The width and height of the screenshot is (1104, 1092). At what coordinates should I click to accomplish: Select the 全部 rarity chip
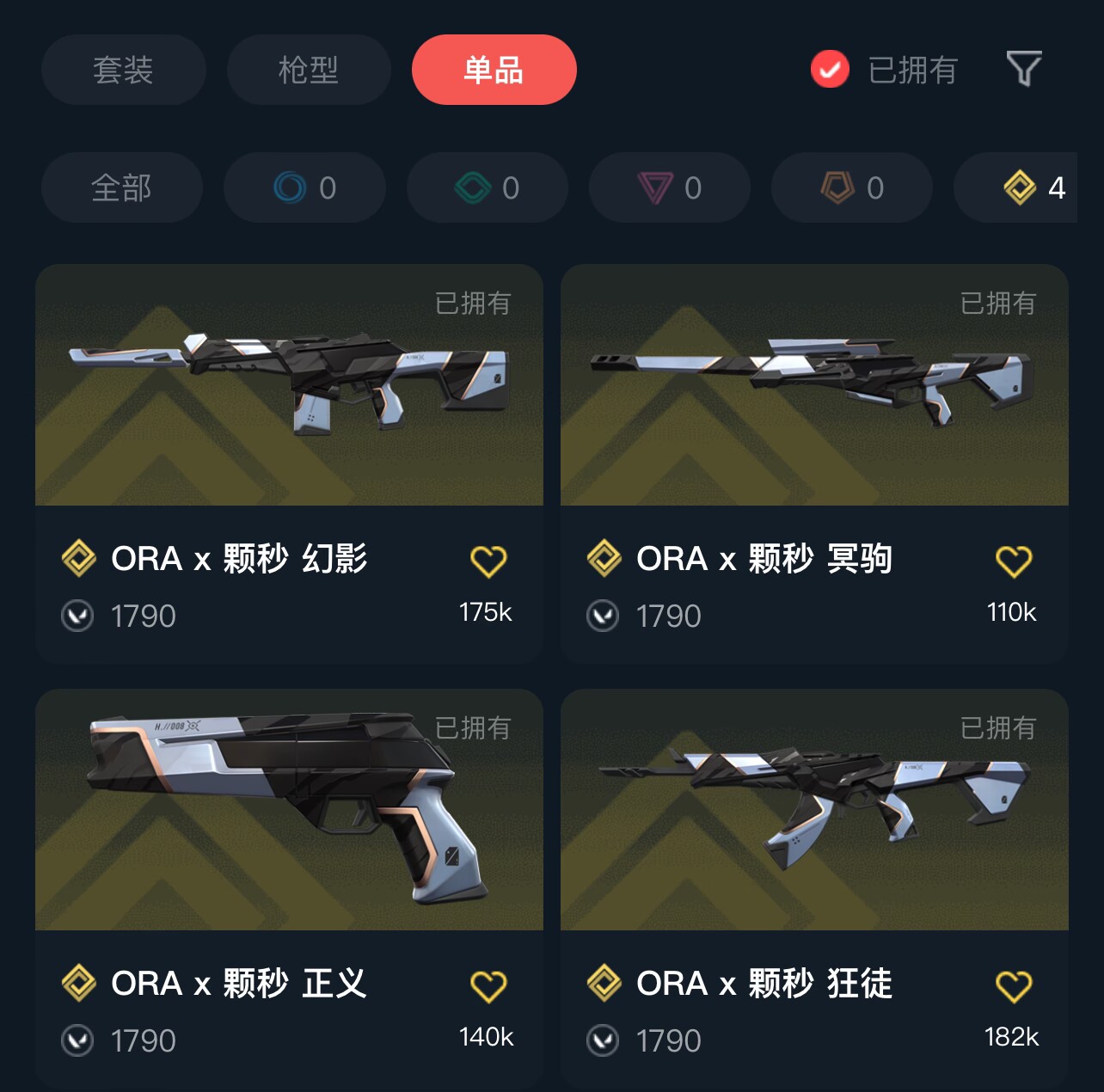coord(121,187)
